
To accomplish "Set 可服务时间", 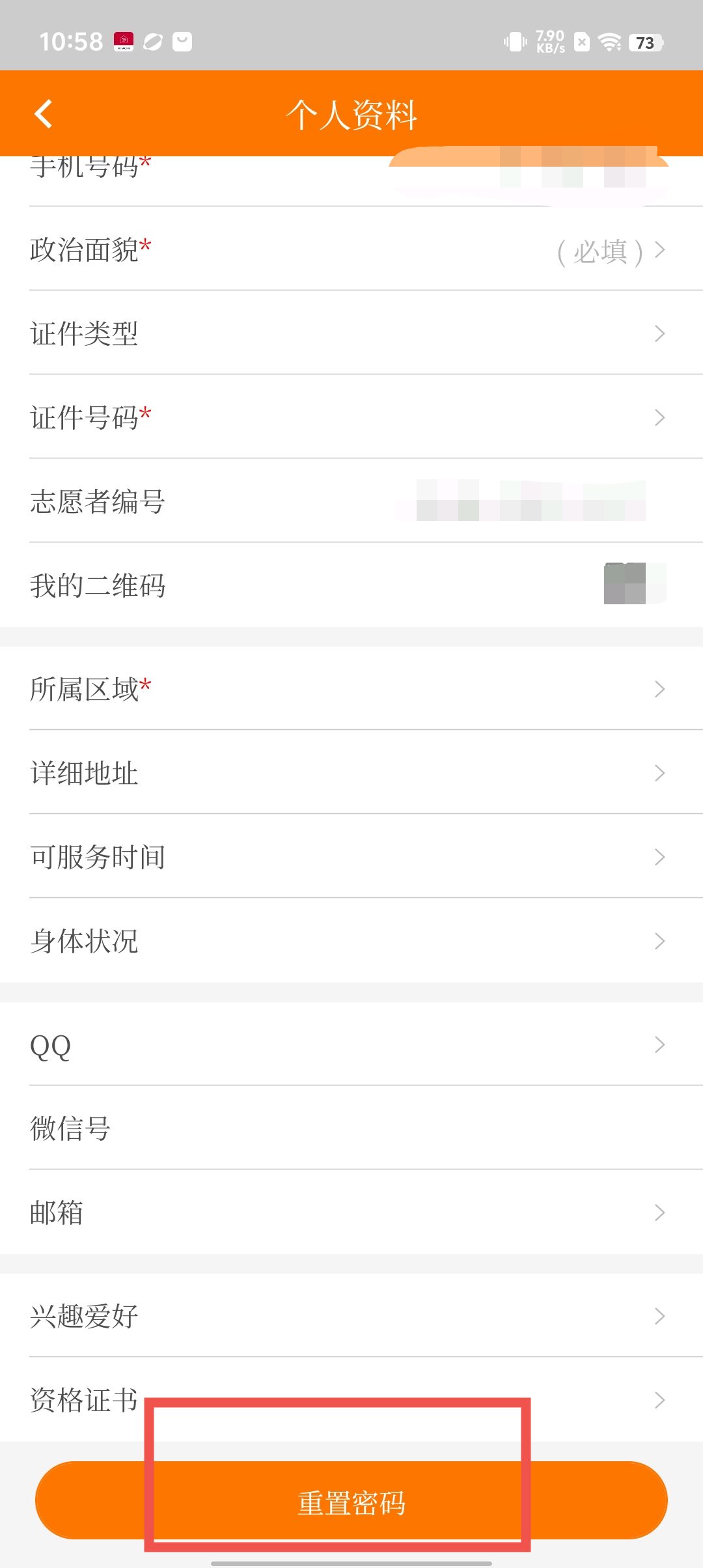I will (x=351, y=857).
